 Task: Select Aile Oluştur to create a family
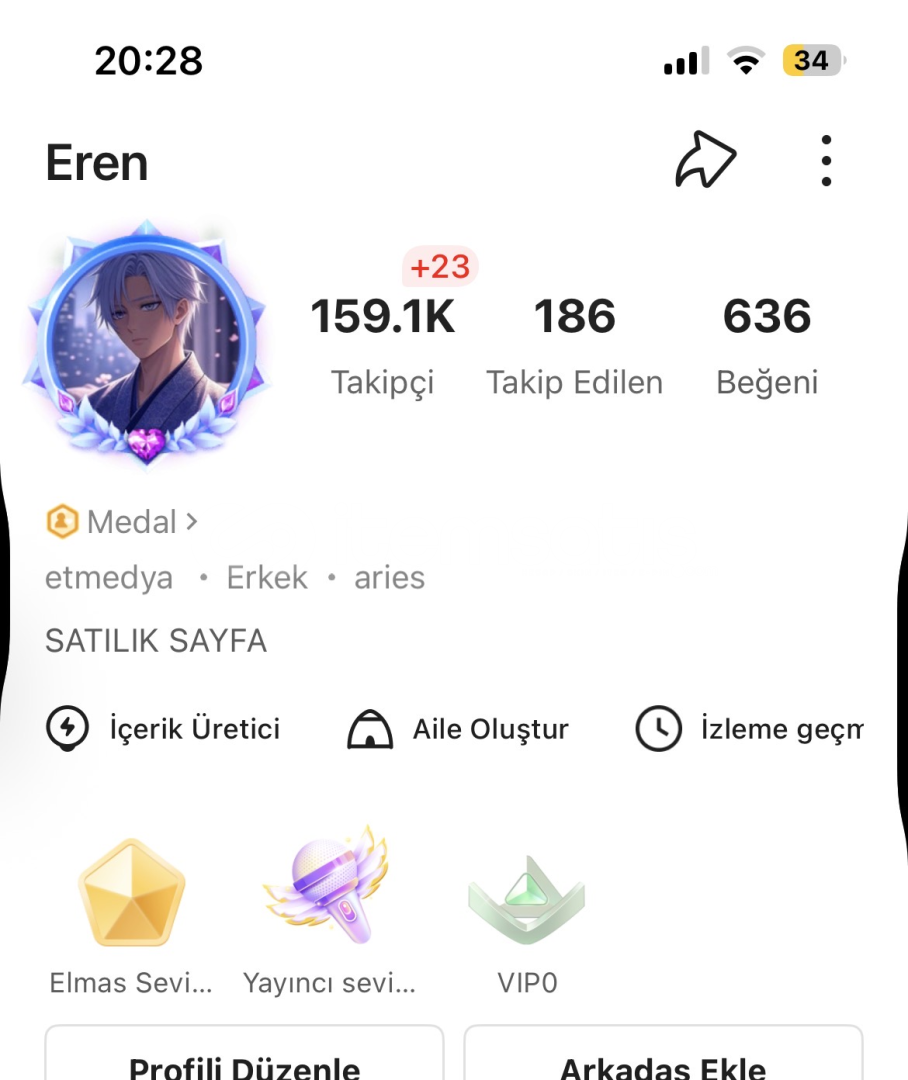click(x=458, y=729)
